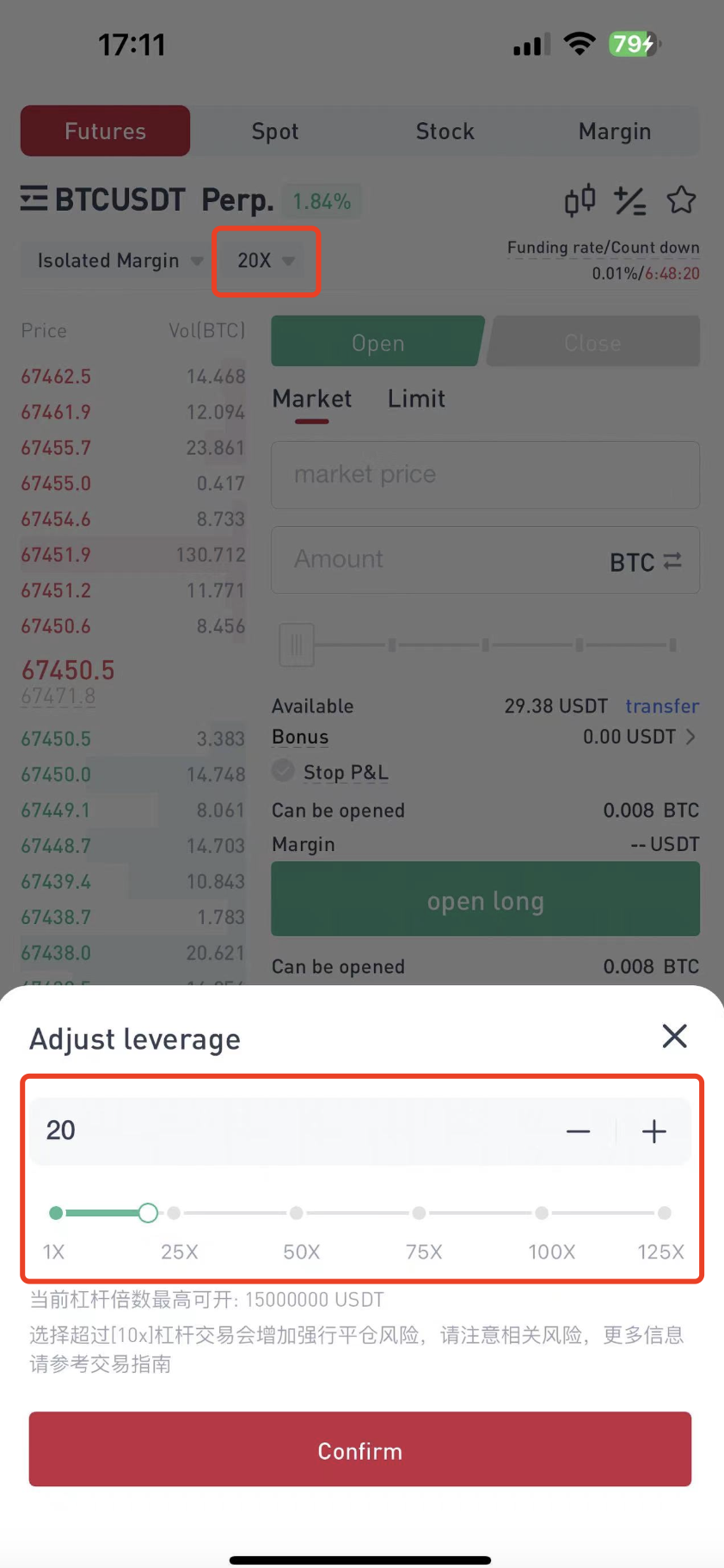Confirm the leverage adjustment
The image size is (724, 1568).
(360, 1449)
